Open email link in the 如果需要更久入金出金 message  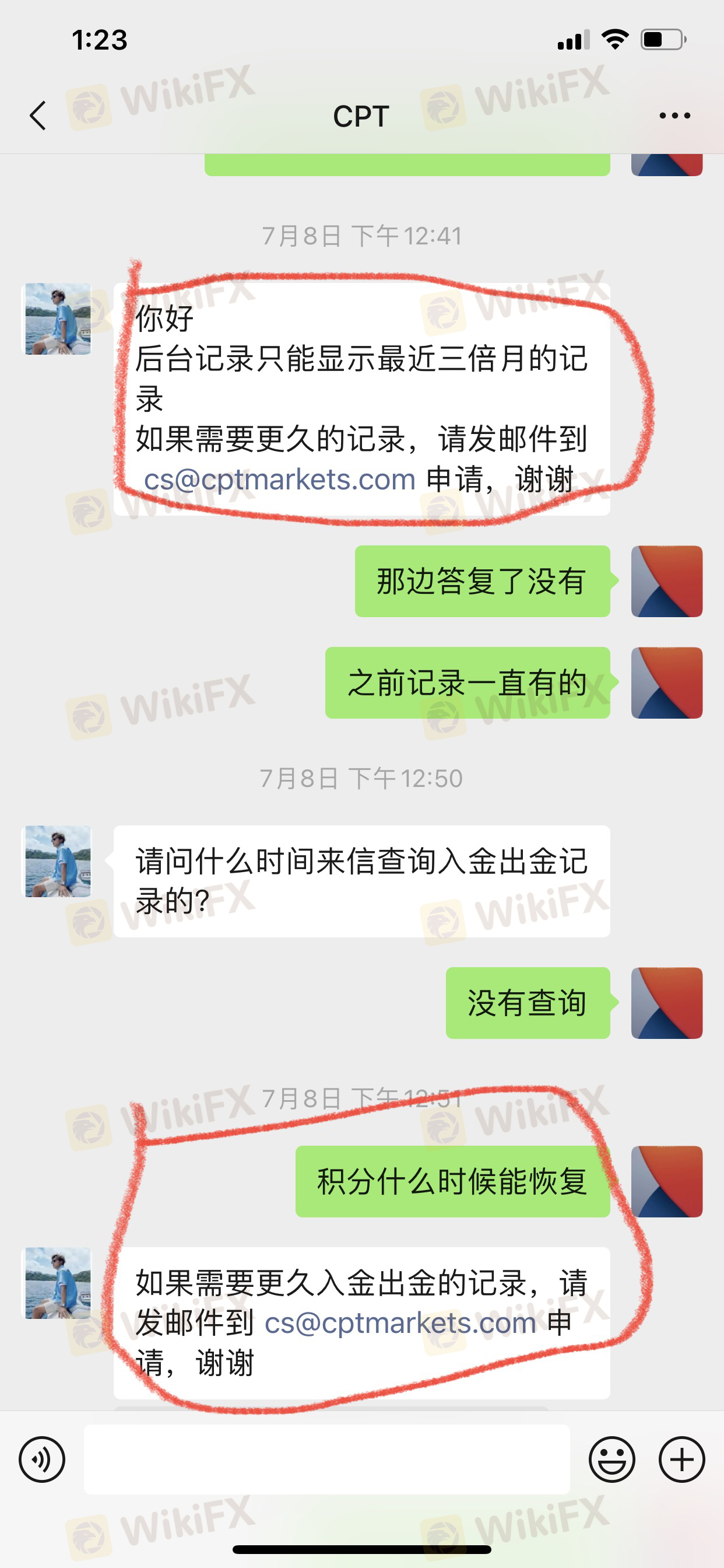400,1322
